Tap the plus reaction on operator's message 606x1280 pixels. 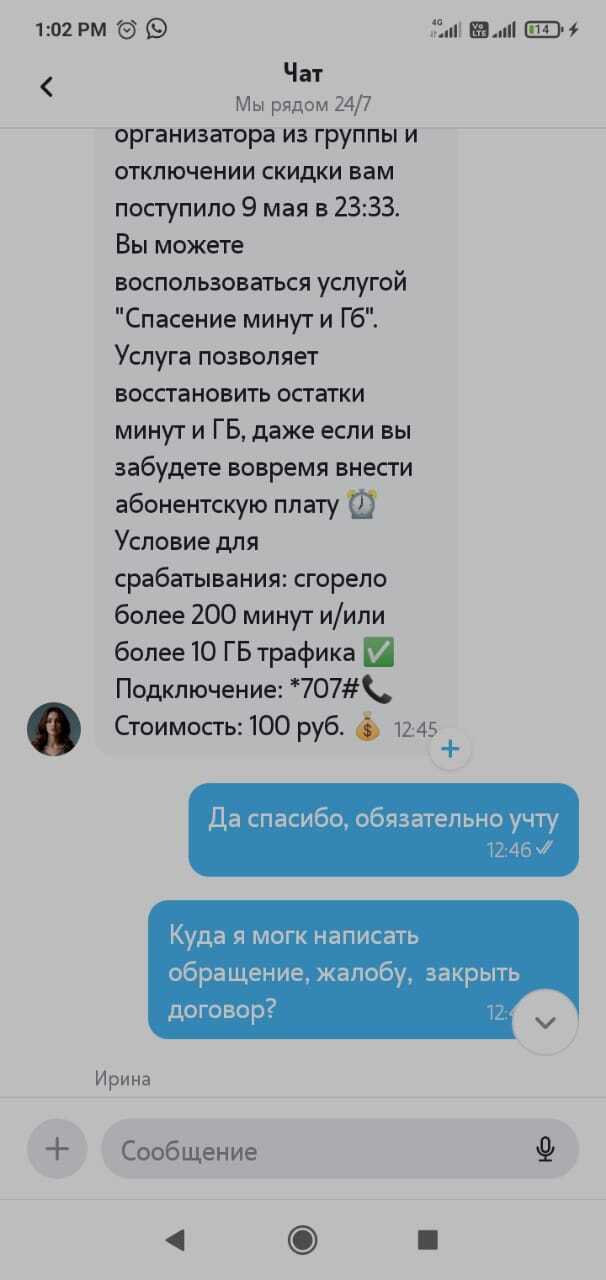tap(450, 748)
